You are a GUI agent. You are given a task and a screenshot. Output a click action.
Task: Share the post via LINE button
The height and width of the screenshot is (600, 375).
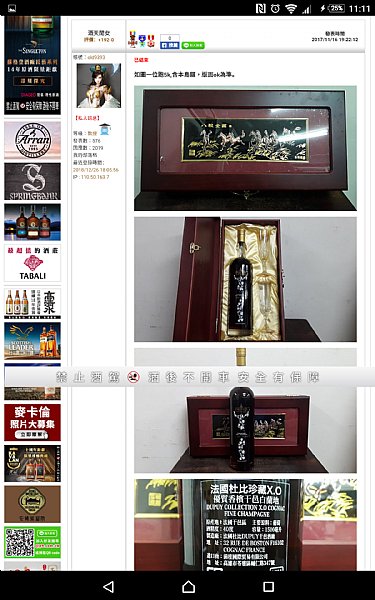click(x=193, y=45)
